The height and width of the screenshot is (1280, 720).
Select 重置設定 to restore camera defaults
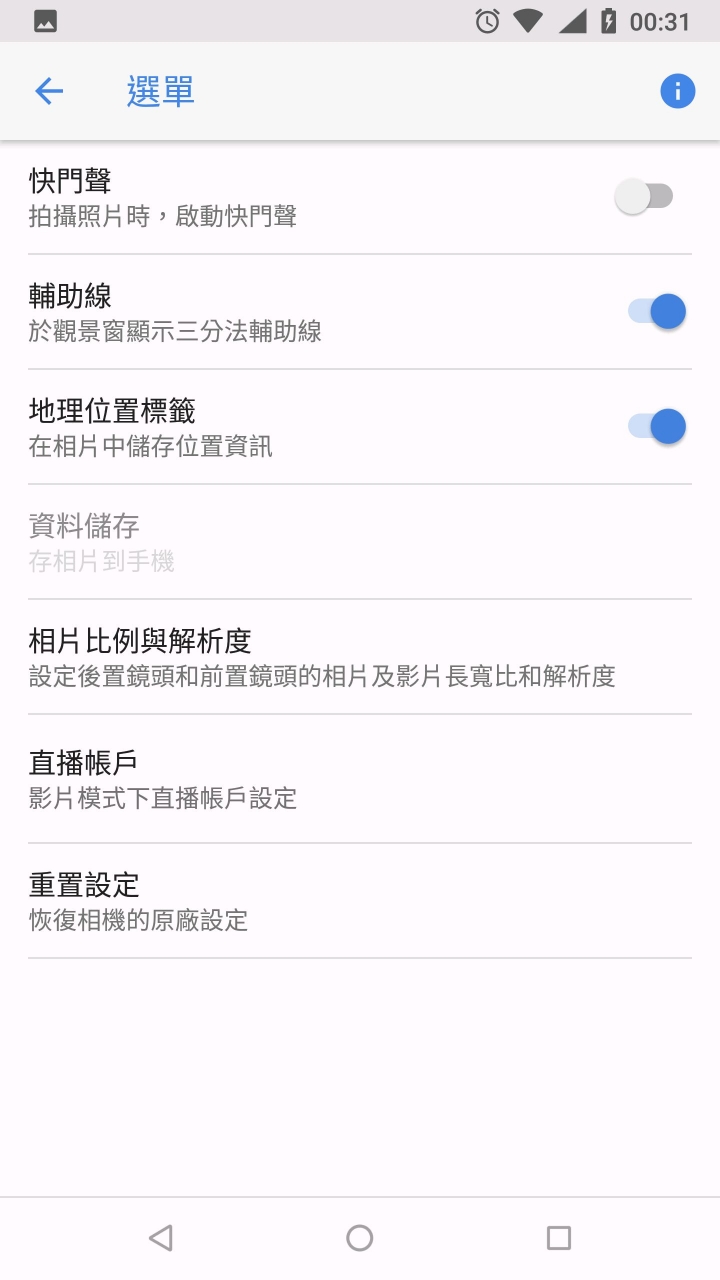pos(138,901)
